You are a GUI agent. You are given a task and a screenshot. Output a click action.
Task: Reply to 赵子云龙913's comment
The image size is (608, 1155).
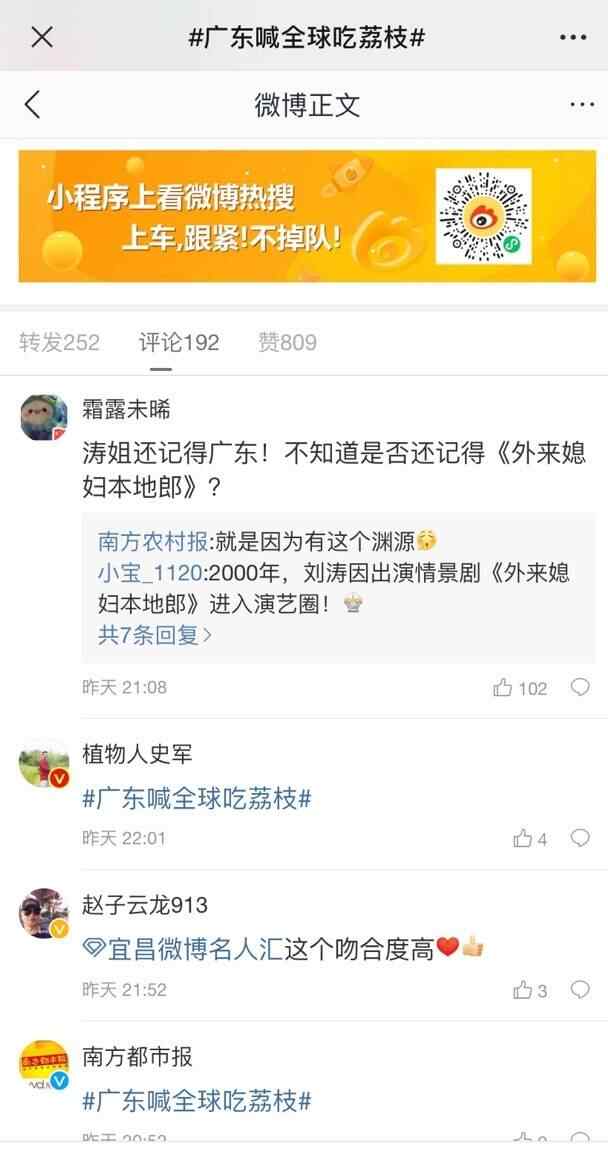click(x=580, y=990)
